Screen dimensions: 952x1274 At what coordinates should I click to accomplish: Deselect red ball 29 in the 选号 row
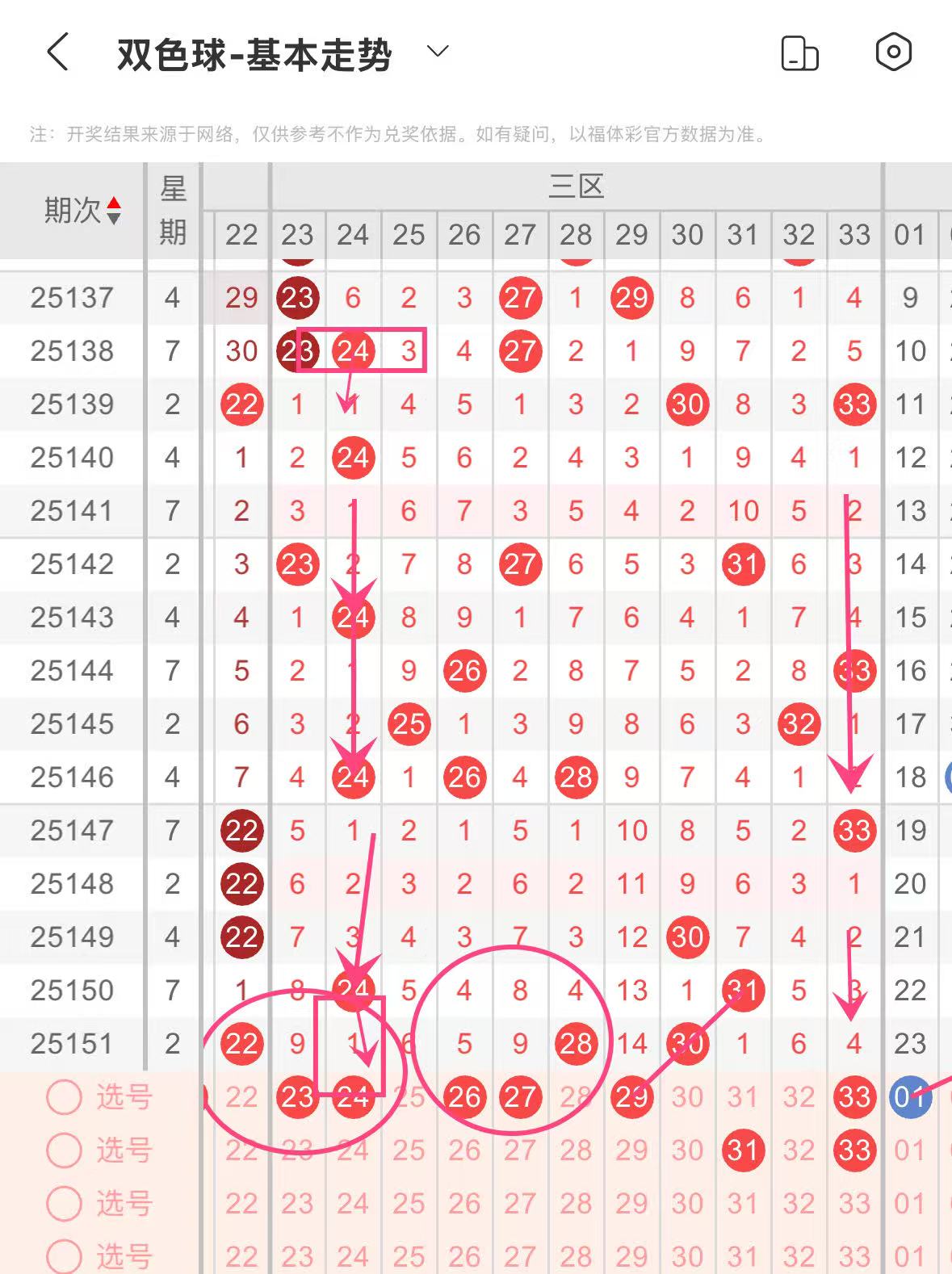[631, 1096]
